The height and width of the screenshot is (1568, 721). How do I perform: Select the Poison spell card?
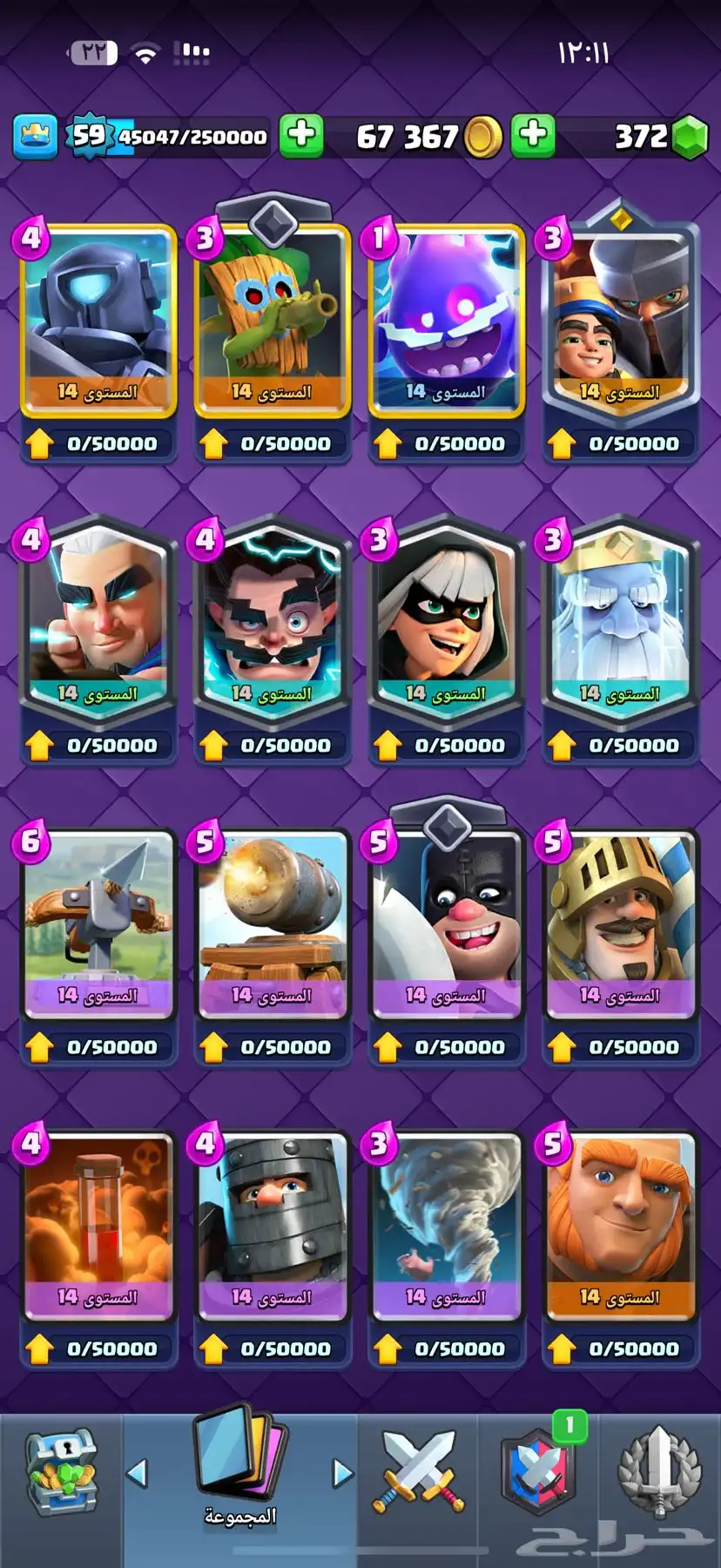(98, 1224)
